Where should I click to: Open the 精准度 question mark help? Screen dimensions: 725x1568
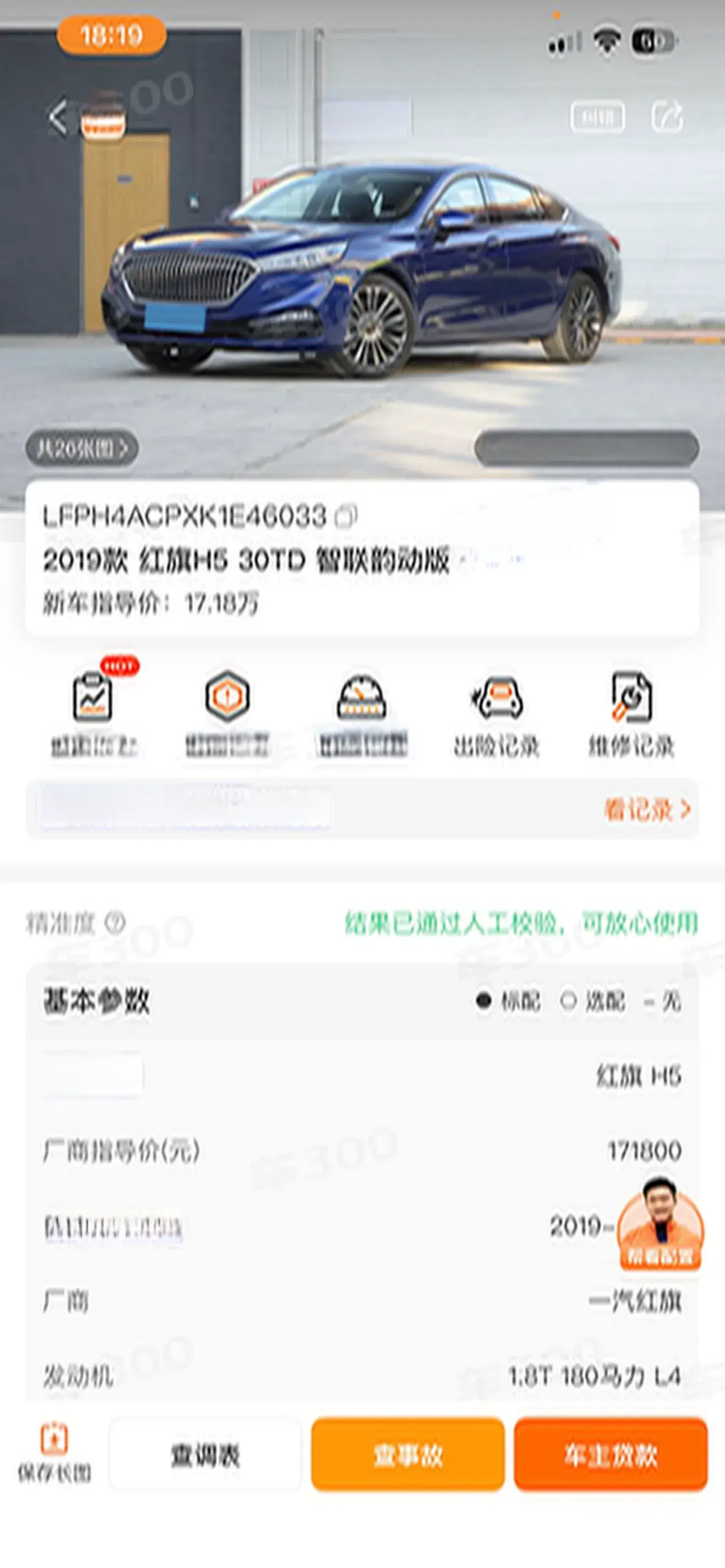[115, 923]
